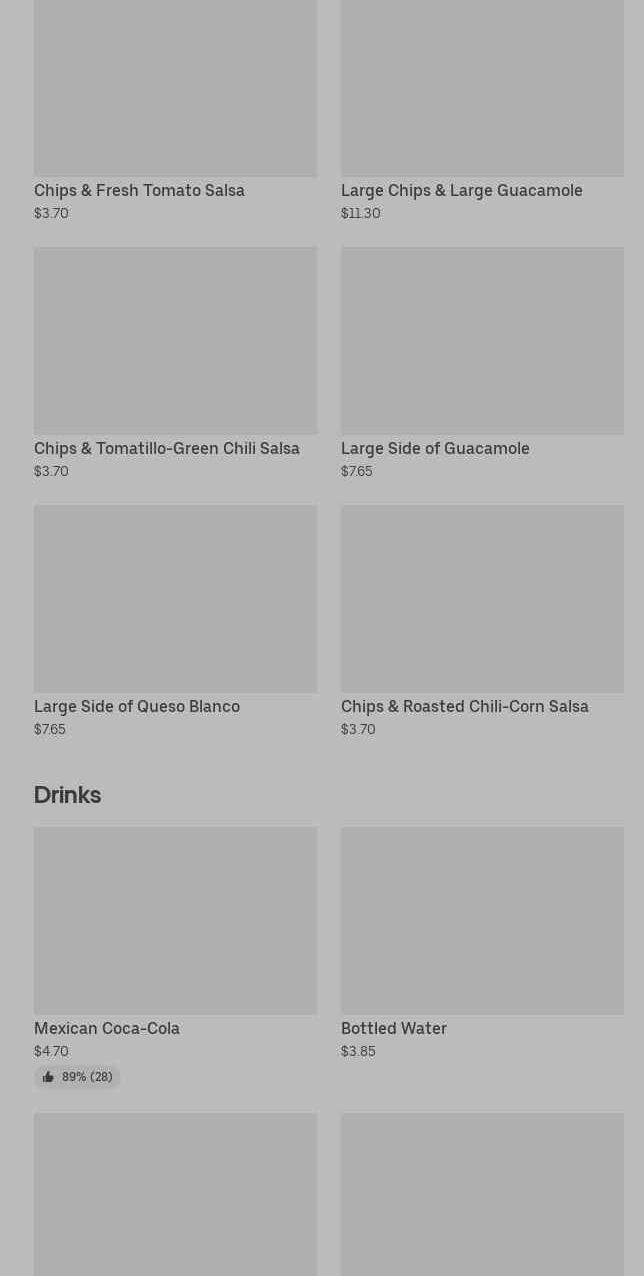Image resolution: width=644 pixels, height=1276 pixels.
Task: Choose Large Side of Guacamole
Action: (482, 364)
